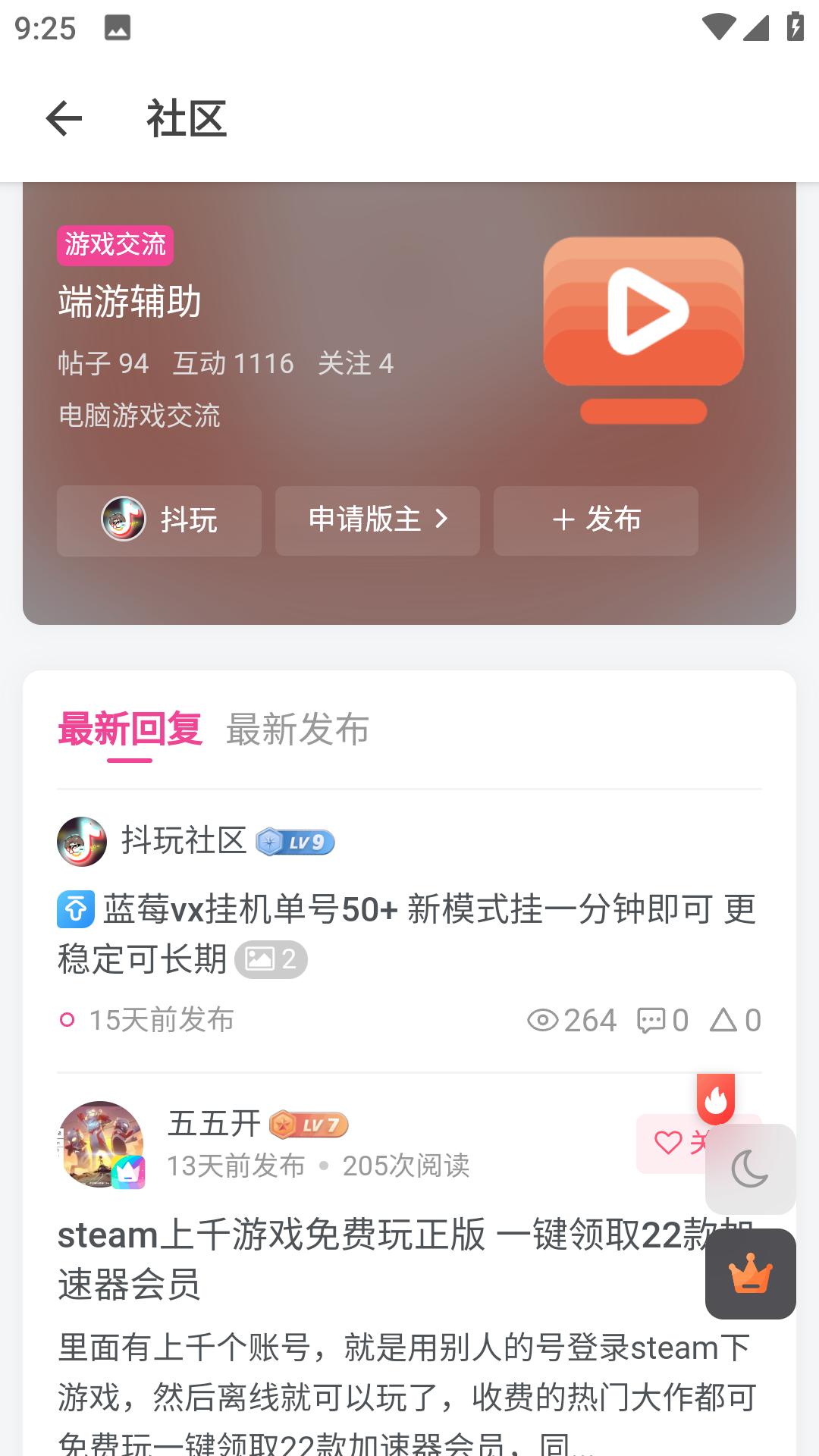Screen dimensions: 819x1456
Task: Tap 申请版主 to apply as moderator
Action: click(378, 520)
